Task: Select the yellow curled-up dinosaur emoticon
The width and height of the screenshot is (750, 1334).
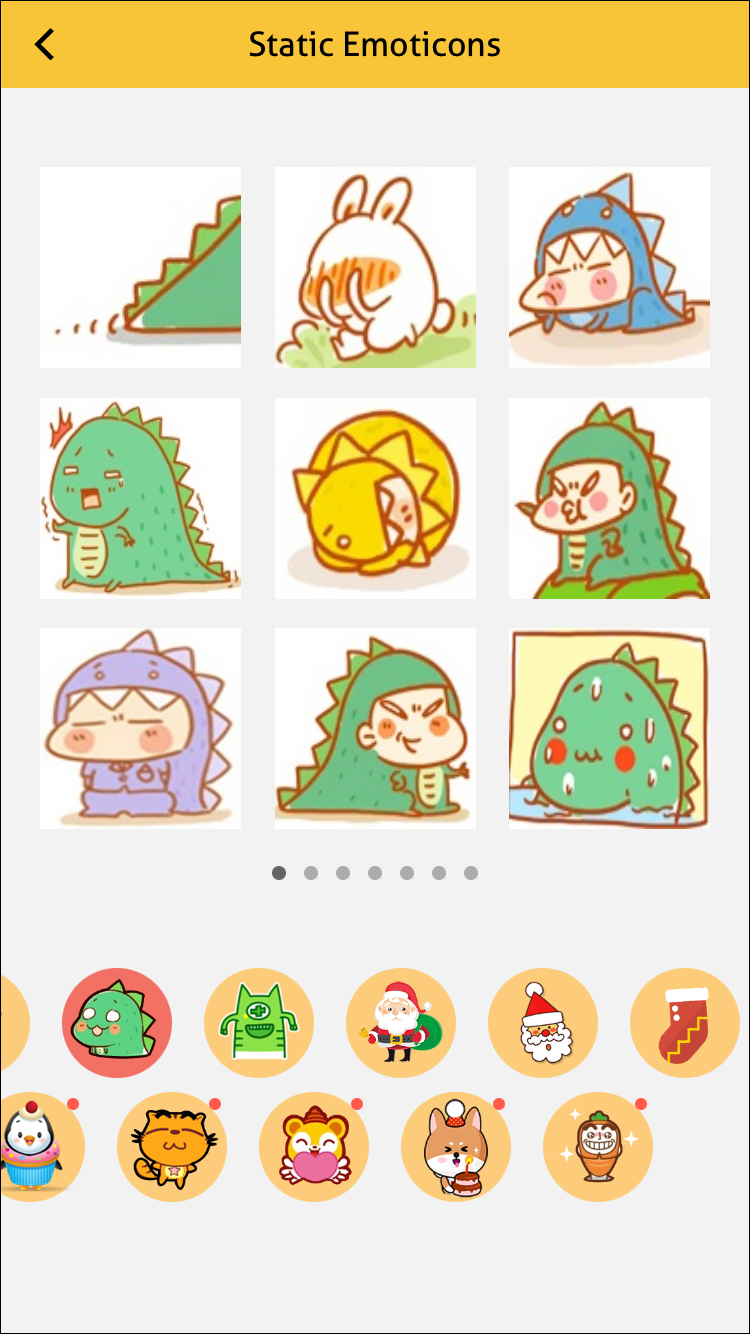Action: coord(375,498)
